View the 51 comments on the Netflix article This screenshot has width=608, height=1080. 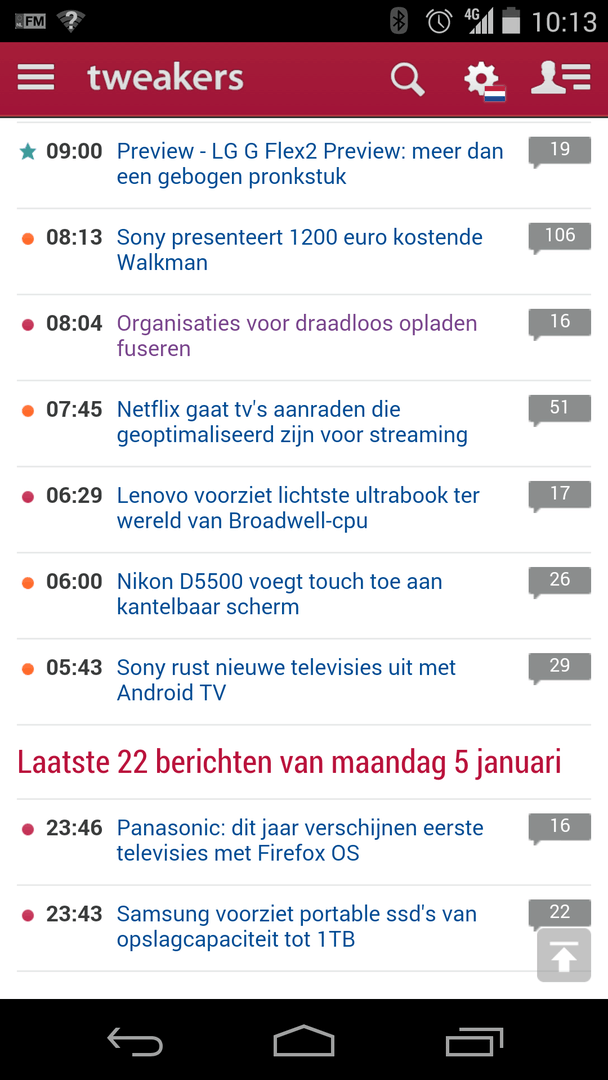(x=560, y=411)
